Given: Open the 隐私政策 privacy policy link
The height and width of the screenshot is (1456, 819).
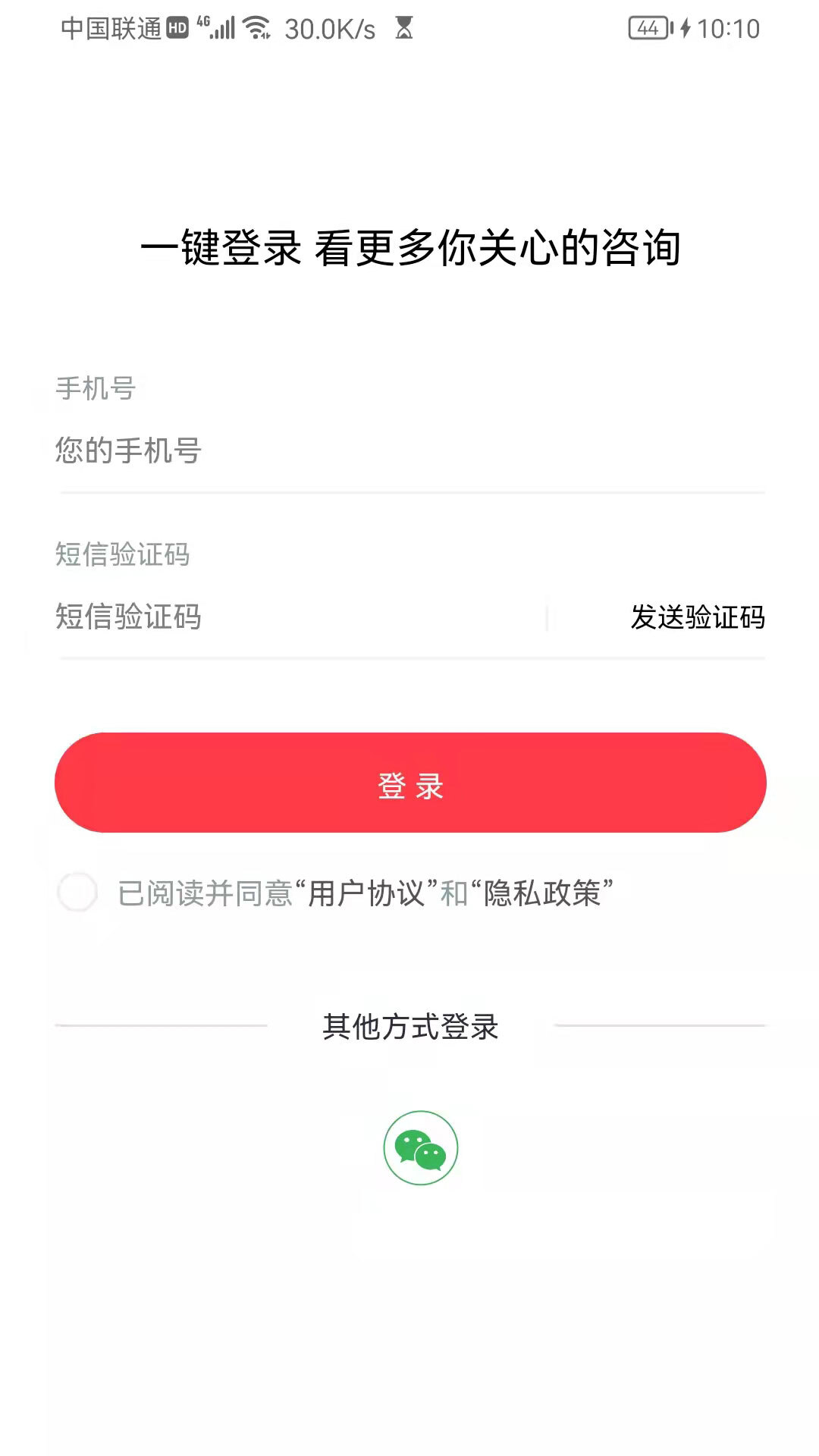Looking at the screenshot, I should (541, 893).
